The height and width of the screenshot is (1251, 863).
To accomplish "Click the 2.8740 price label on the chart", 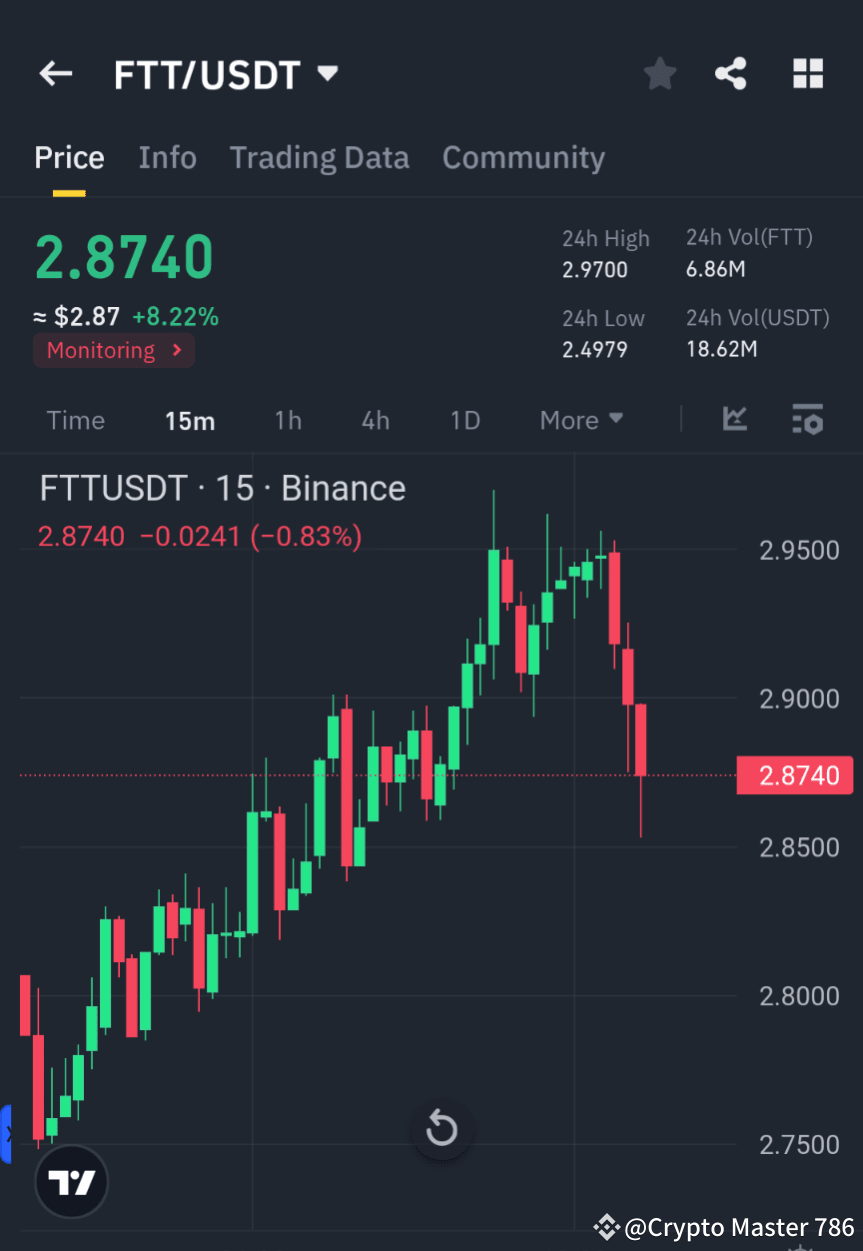I will (795, 775).
